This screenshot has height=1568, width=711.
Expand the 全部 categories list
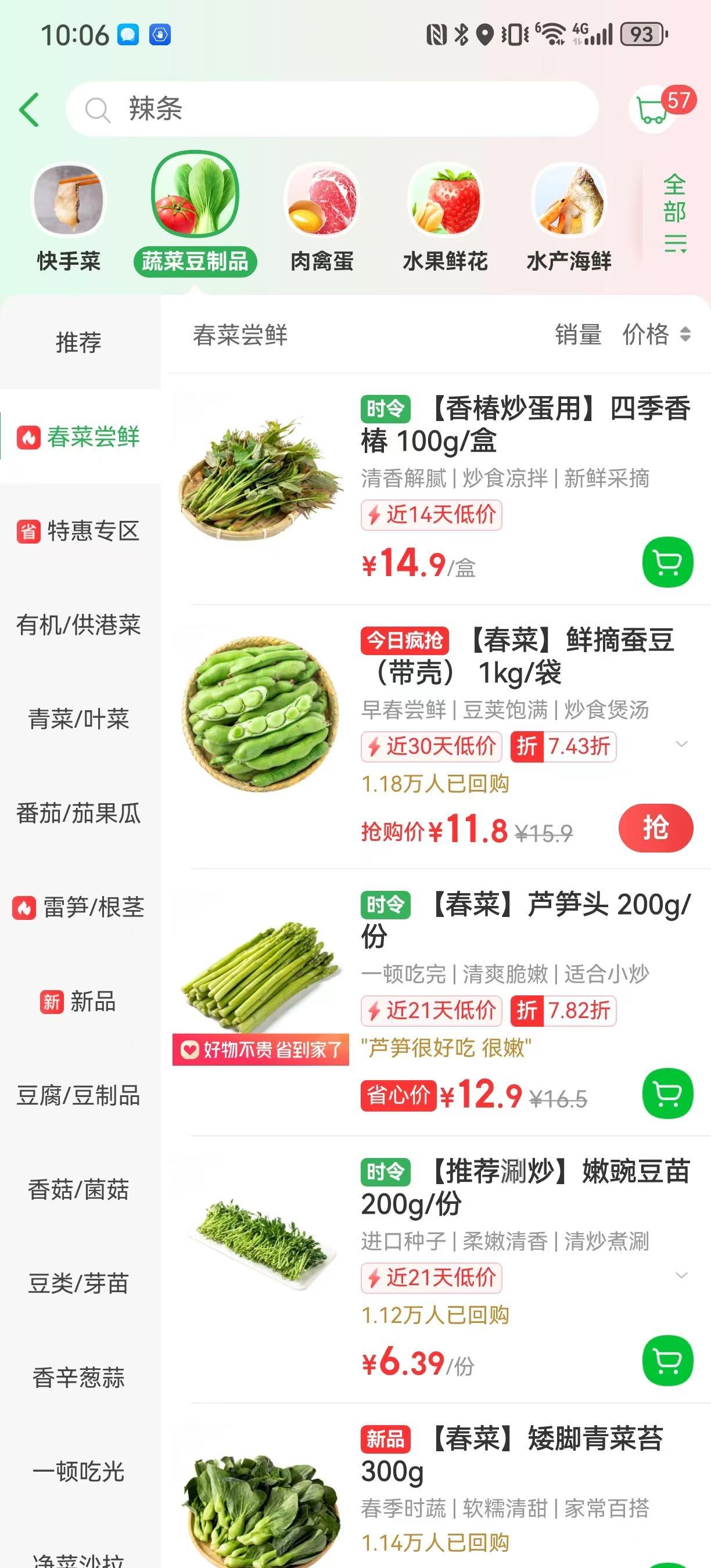(x=674, y=213)
